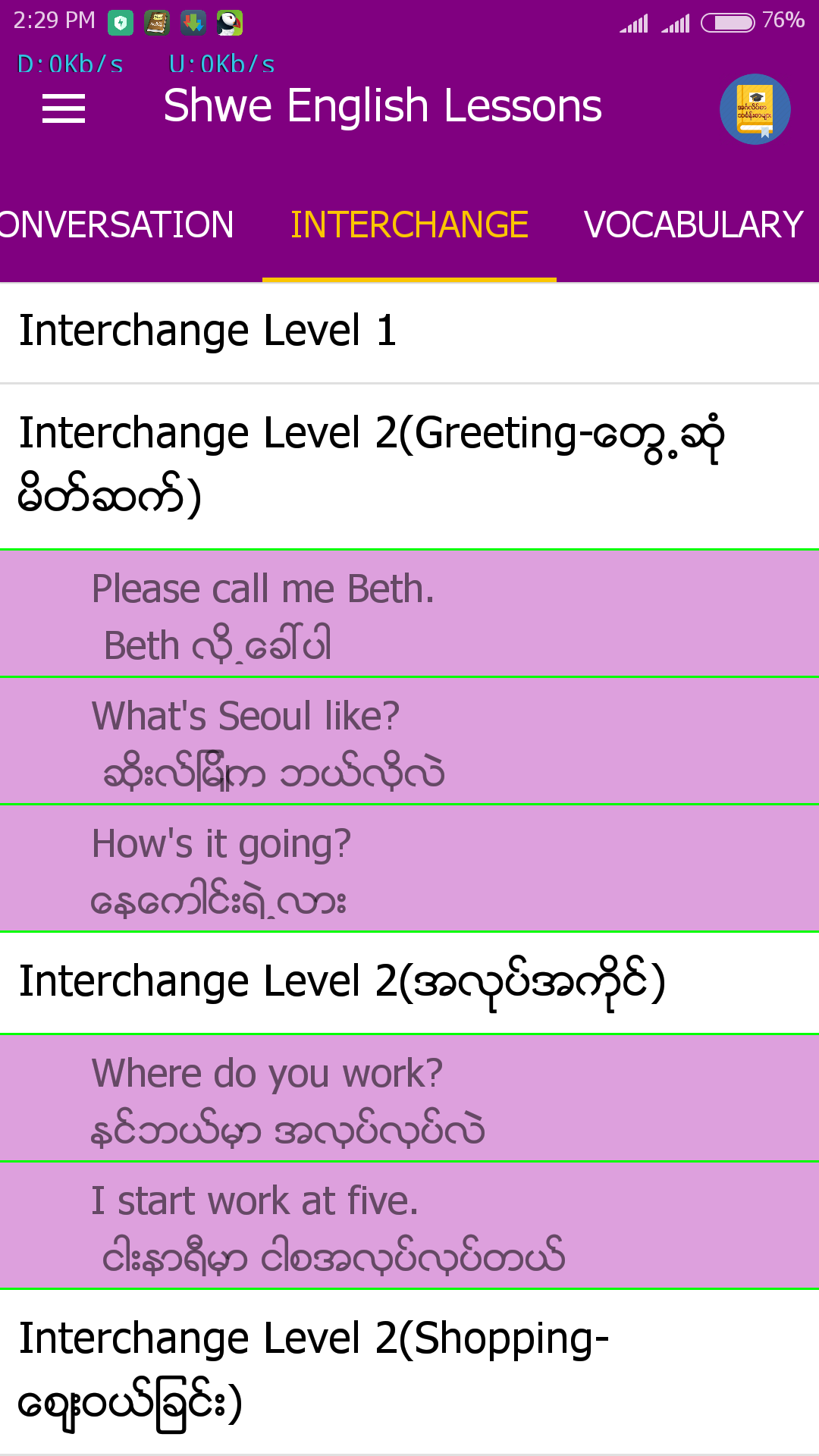
Task: Expand Interchange Level 2 Shopping section
Action: 409,1371
